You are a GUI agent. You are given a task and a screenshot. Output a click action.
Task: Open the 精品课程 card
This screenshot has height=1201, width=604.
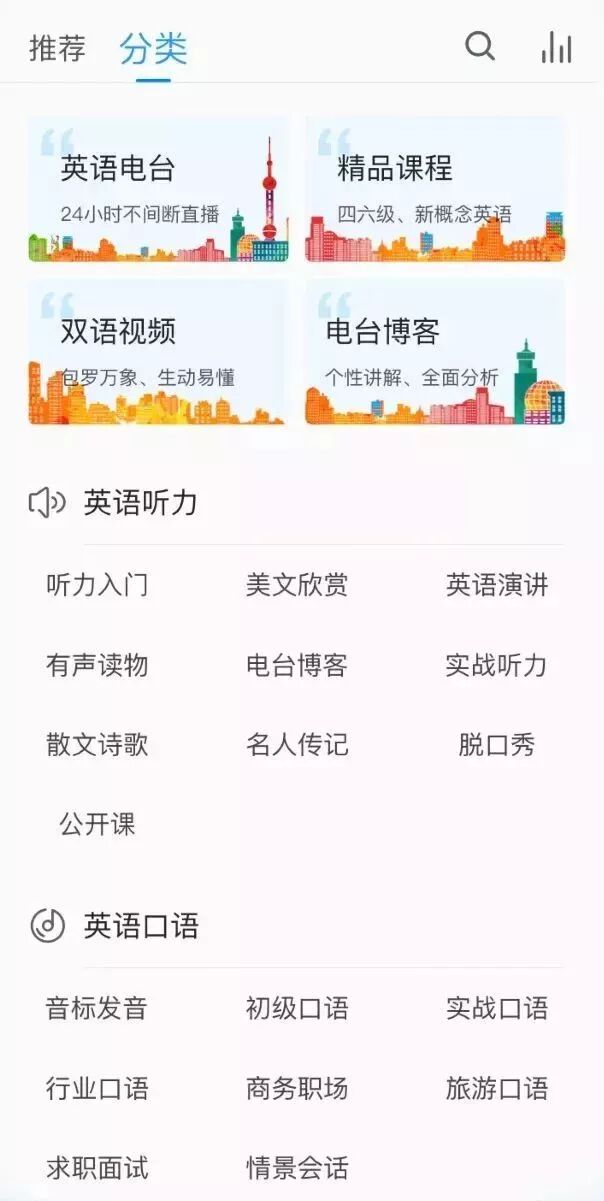click(x=435, y=189)
